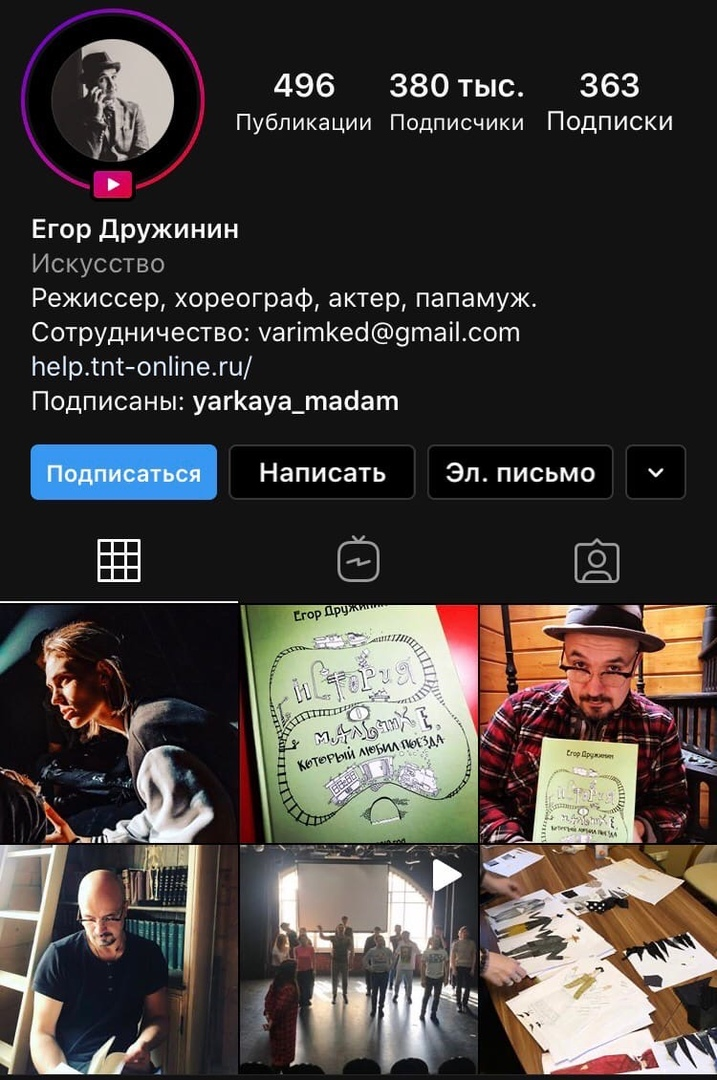Tap the Эл. письмо button
The image size is (717, 1080).
(520, 472)
